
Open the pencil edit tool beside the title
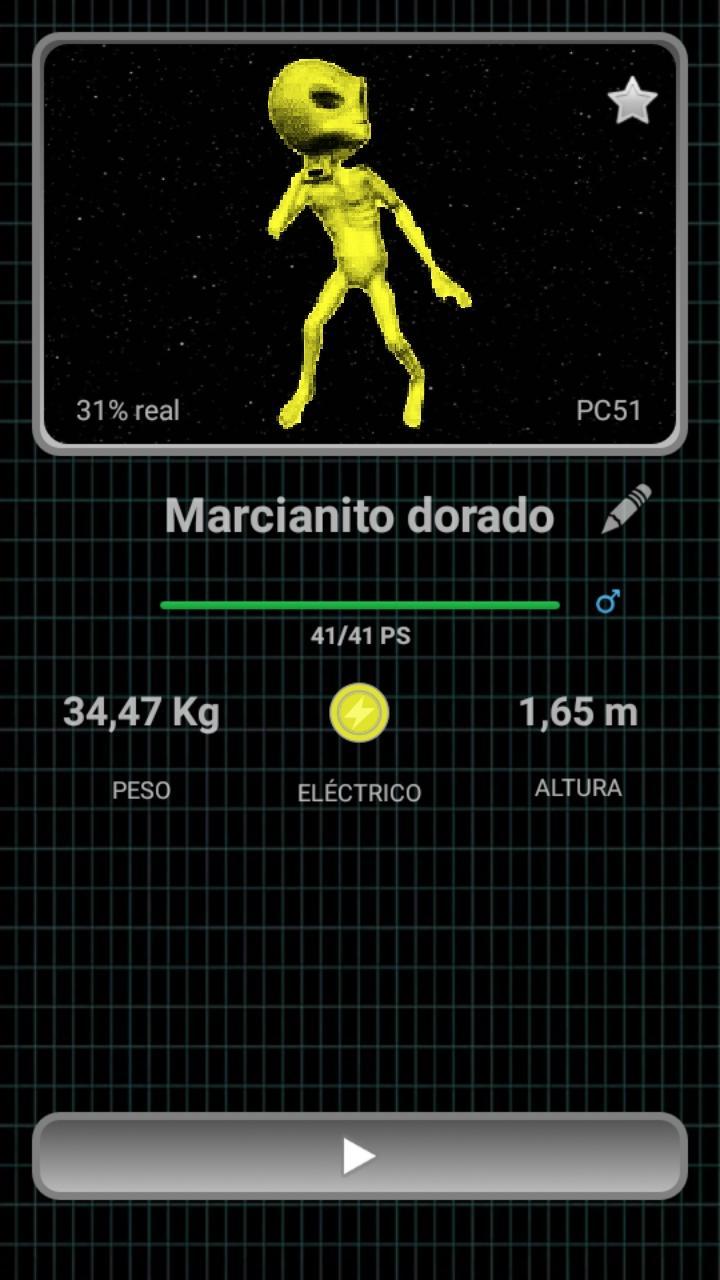(629, 512)
